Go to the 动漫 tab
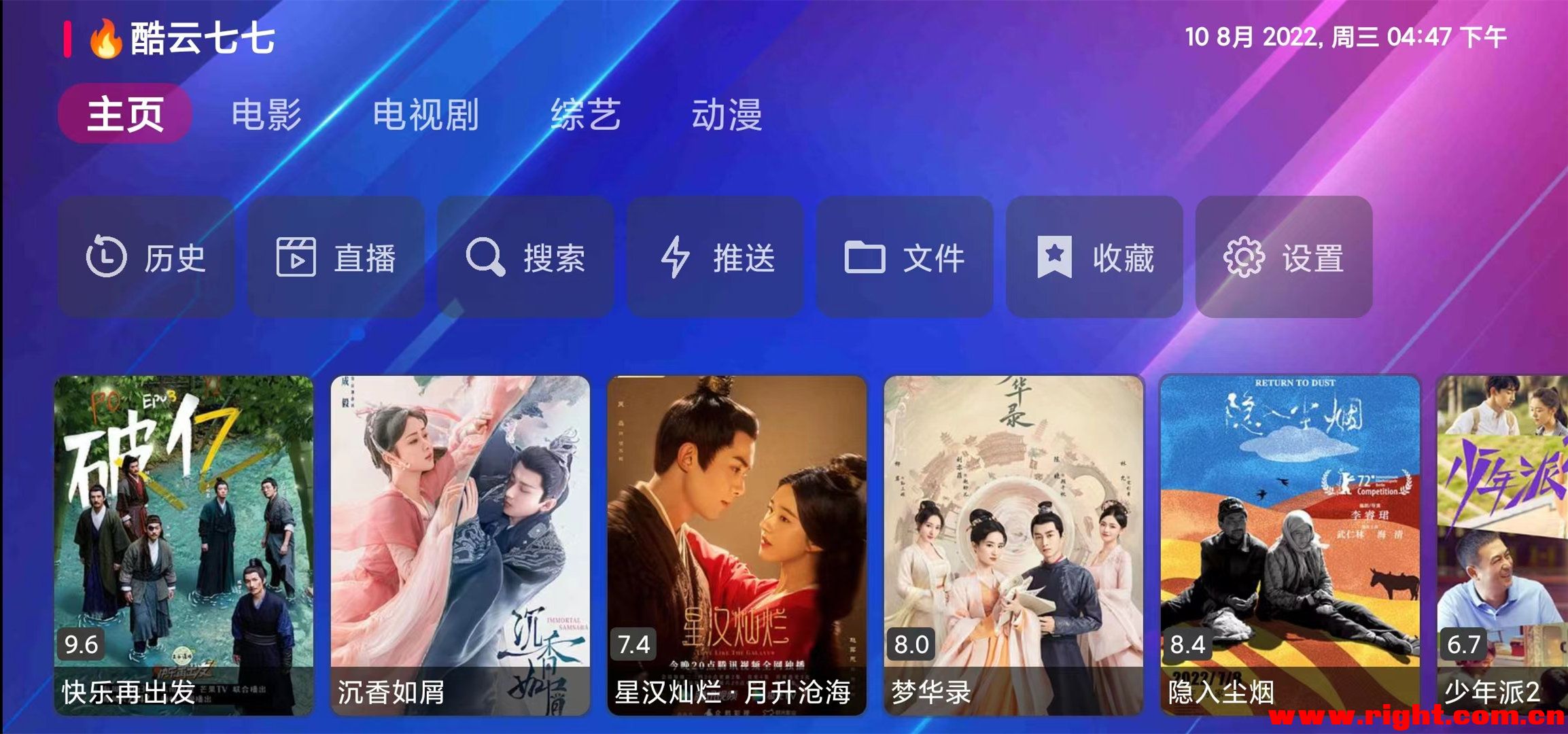1568x734 pixels. [727, 113]
